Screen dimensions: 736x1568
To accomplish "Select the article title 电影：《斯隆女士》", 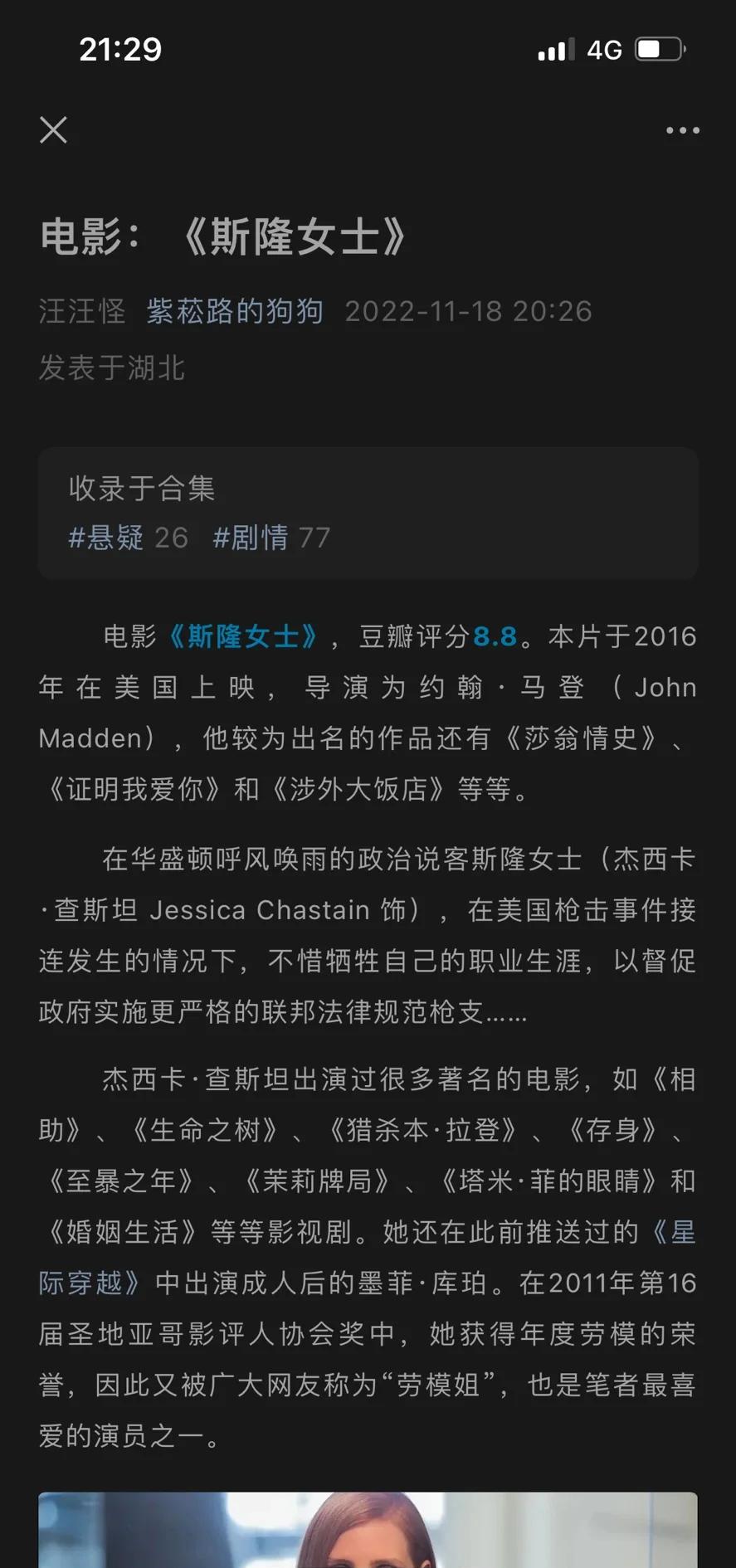I will point(222,236).
